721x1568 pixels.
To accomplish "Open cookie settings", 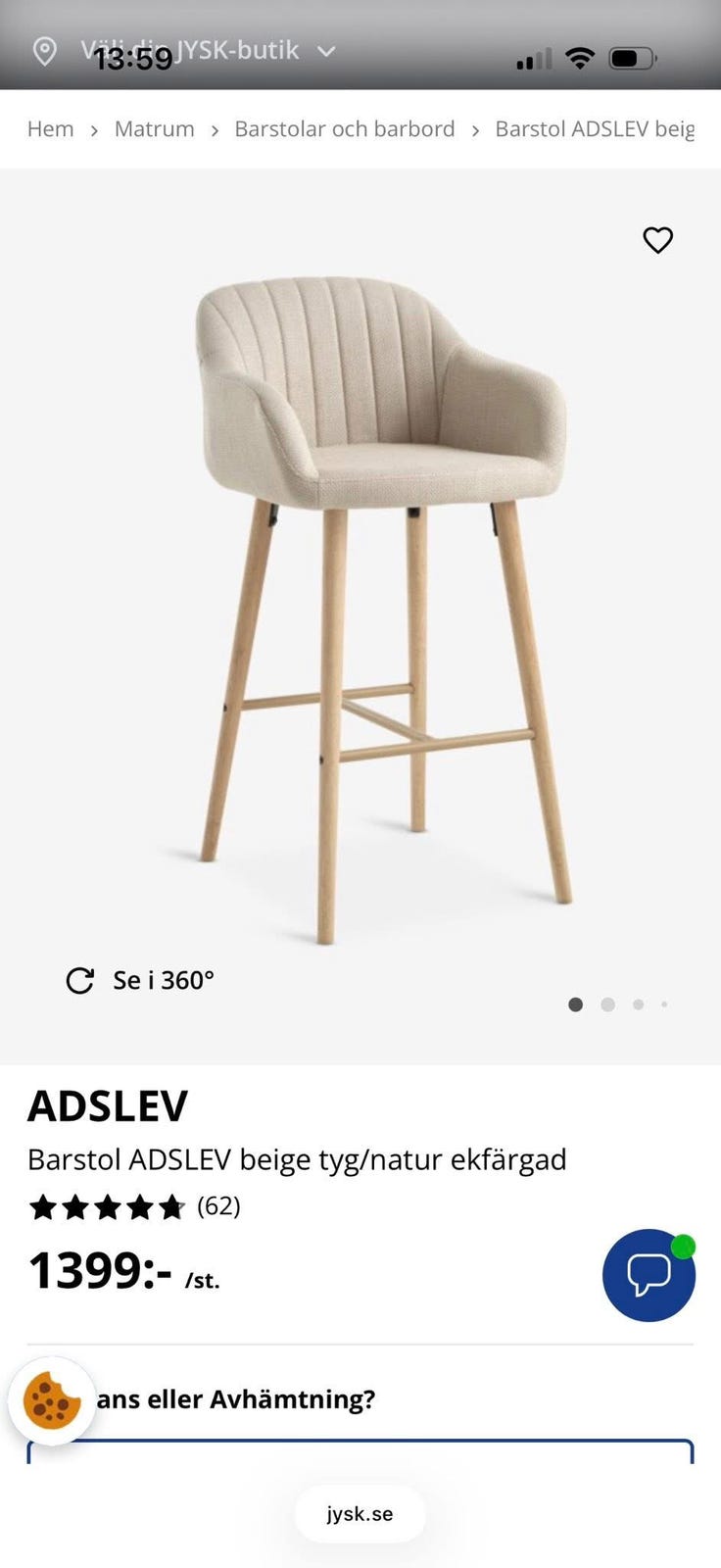I will pos(52,1400).
